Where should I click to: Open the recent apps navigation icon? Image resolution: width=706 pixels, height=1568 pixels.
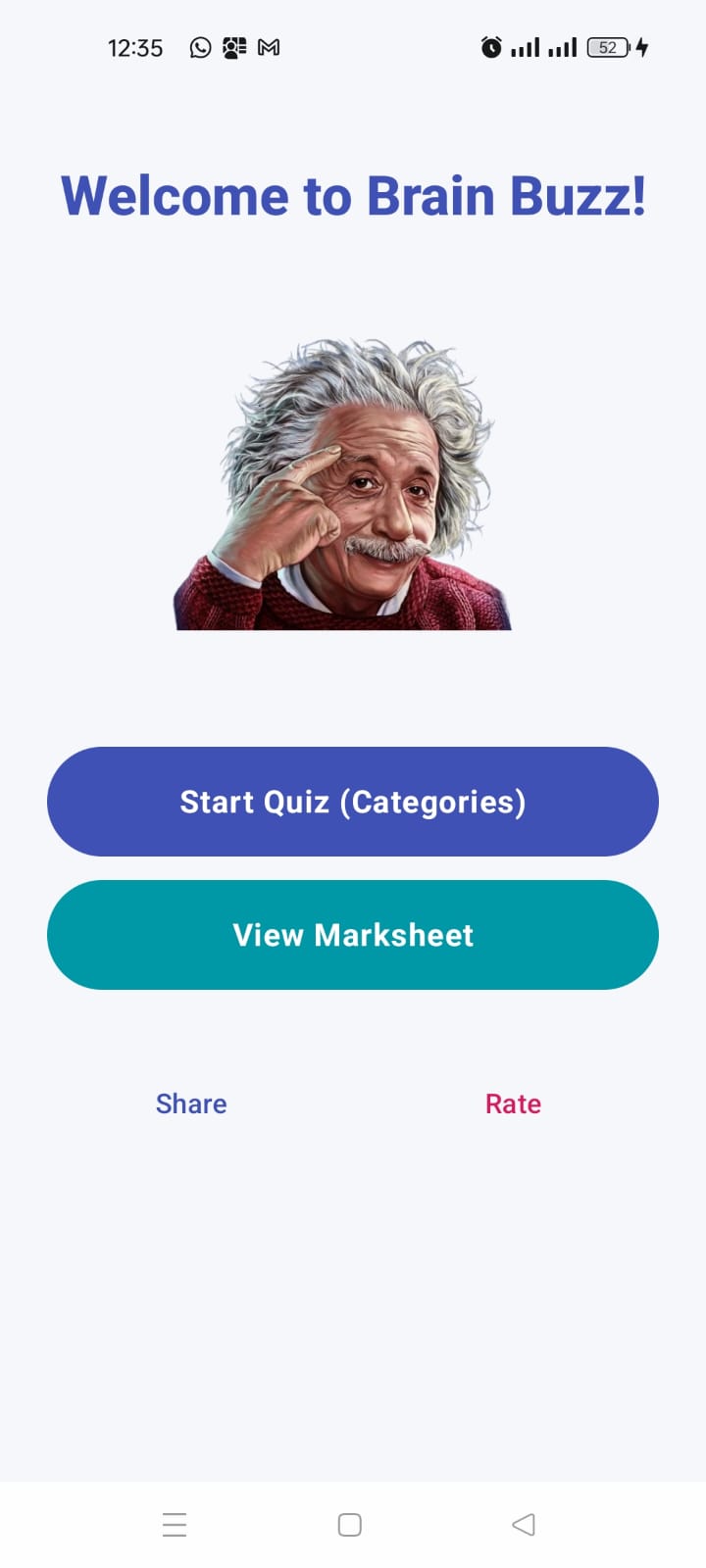(175, 1524)
